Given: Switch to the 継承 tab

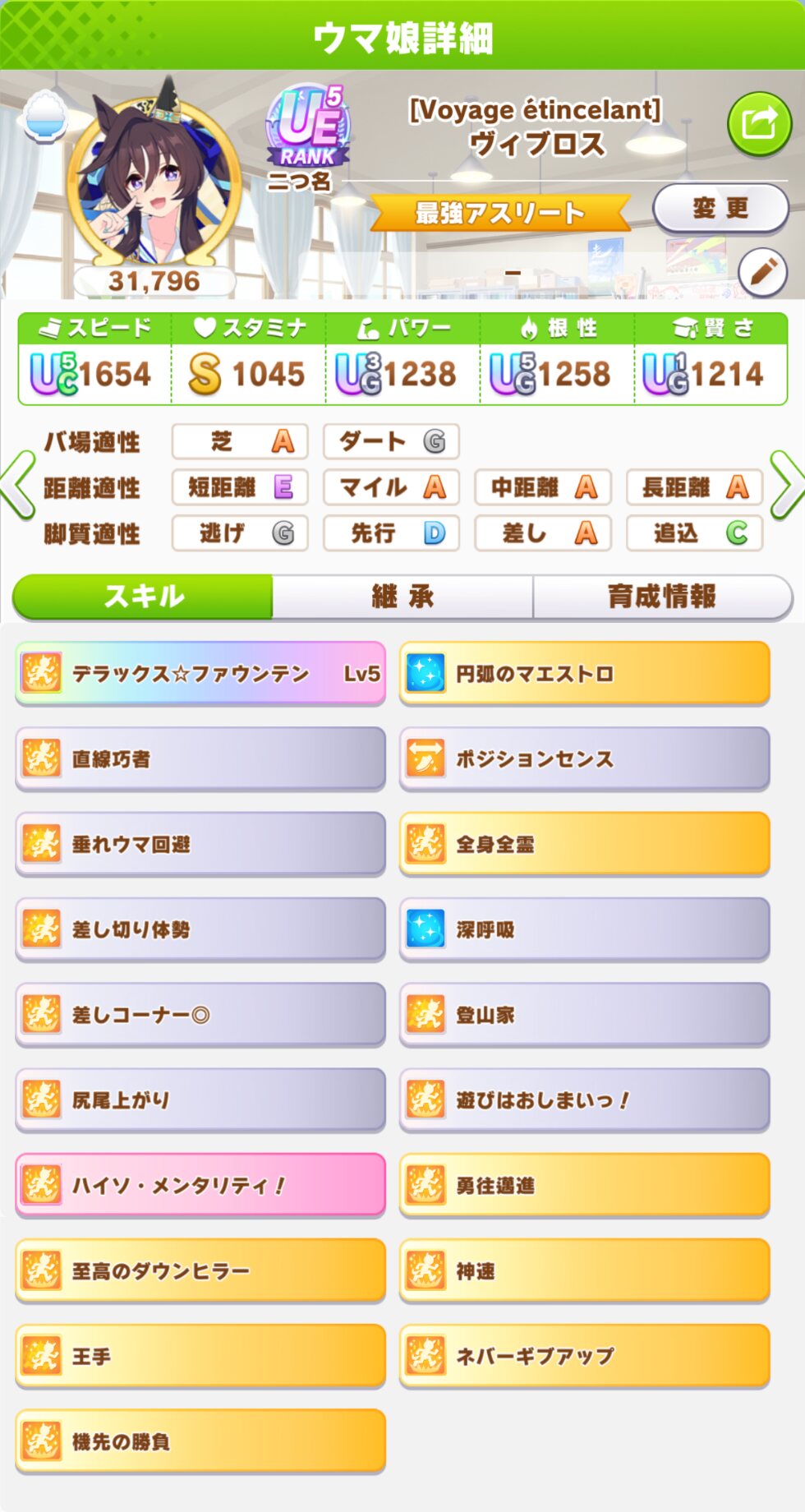Looking at the screenshot, I should 402,597.
